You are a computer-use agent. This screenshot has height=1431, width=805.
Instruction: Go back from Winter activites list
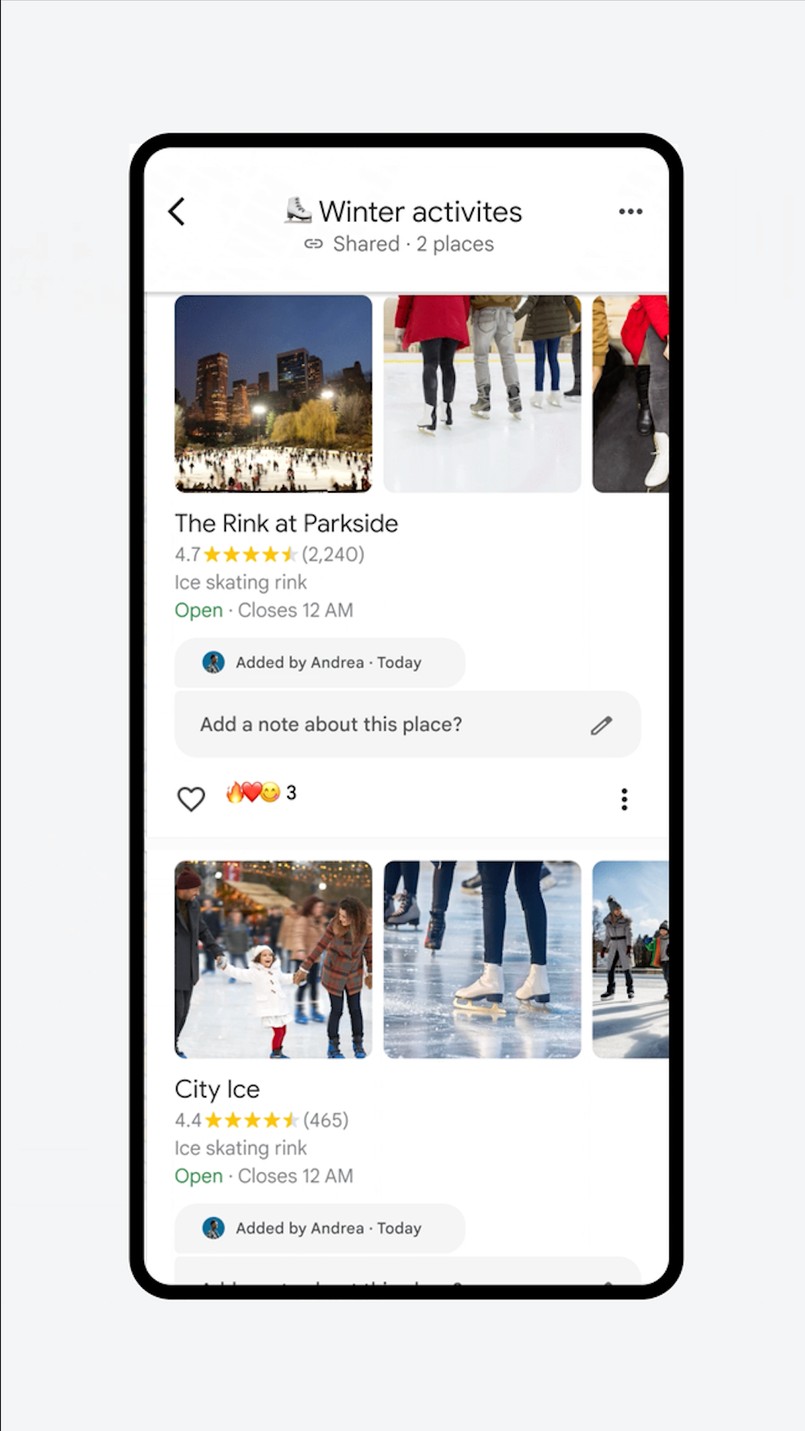[177, 211]
